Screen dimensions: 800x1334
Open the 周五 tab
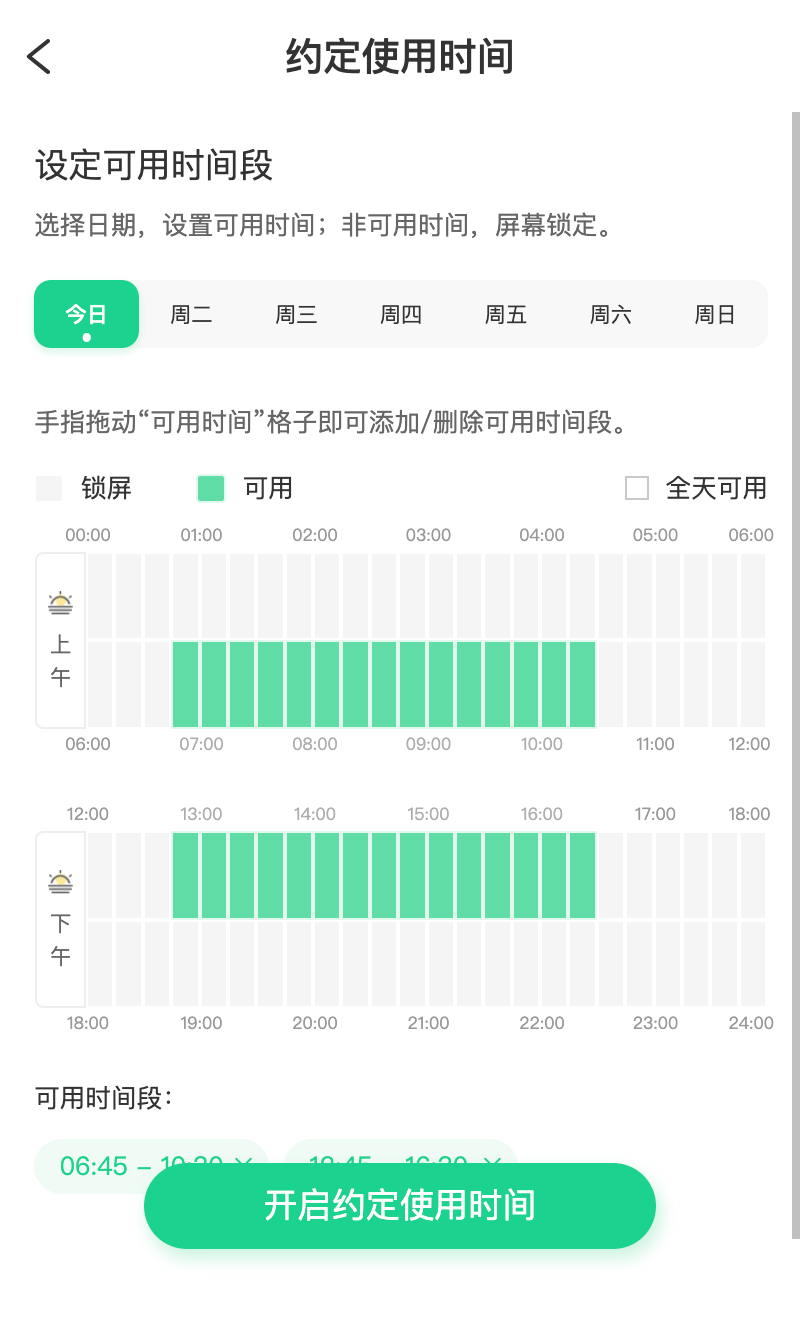[x=506, y=315]
